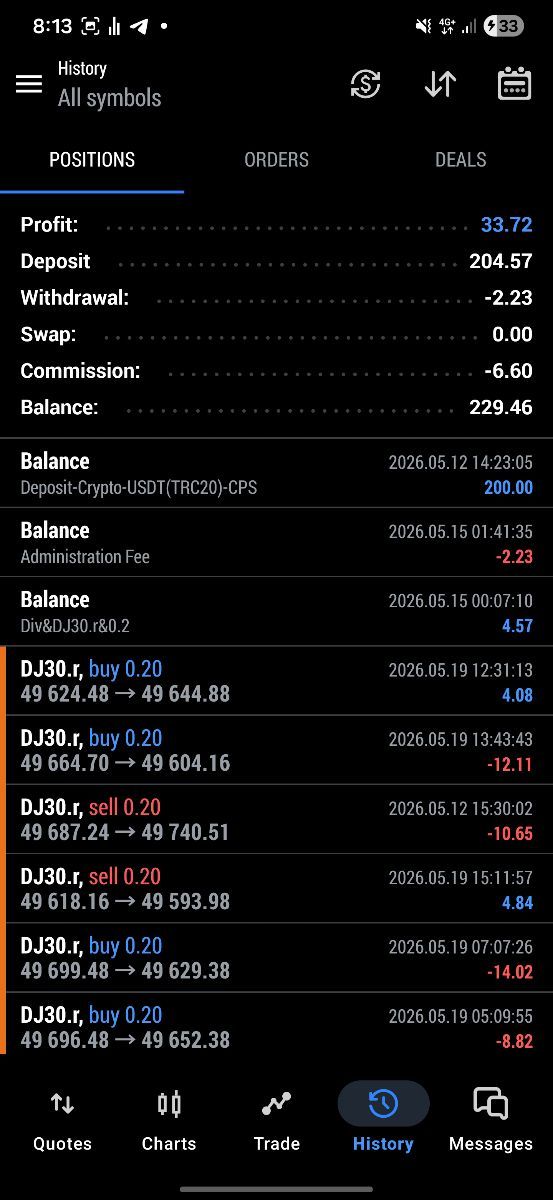Open the Deposit-Crypto-USDT balance entry

(x=276, y=473)
